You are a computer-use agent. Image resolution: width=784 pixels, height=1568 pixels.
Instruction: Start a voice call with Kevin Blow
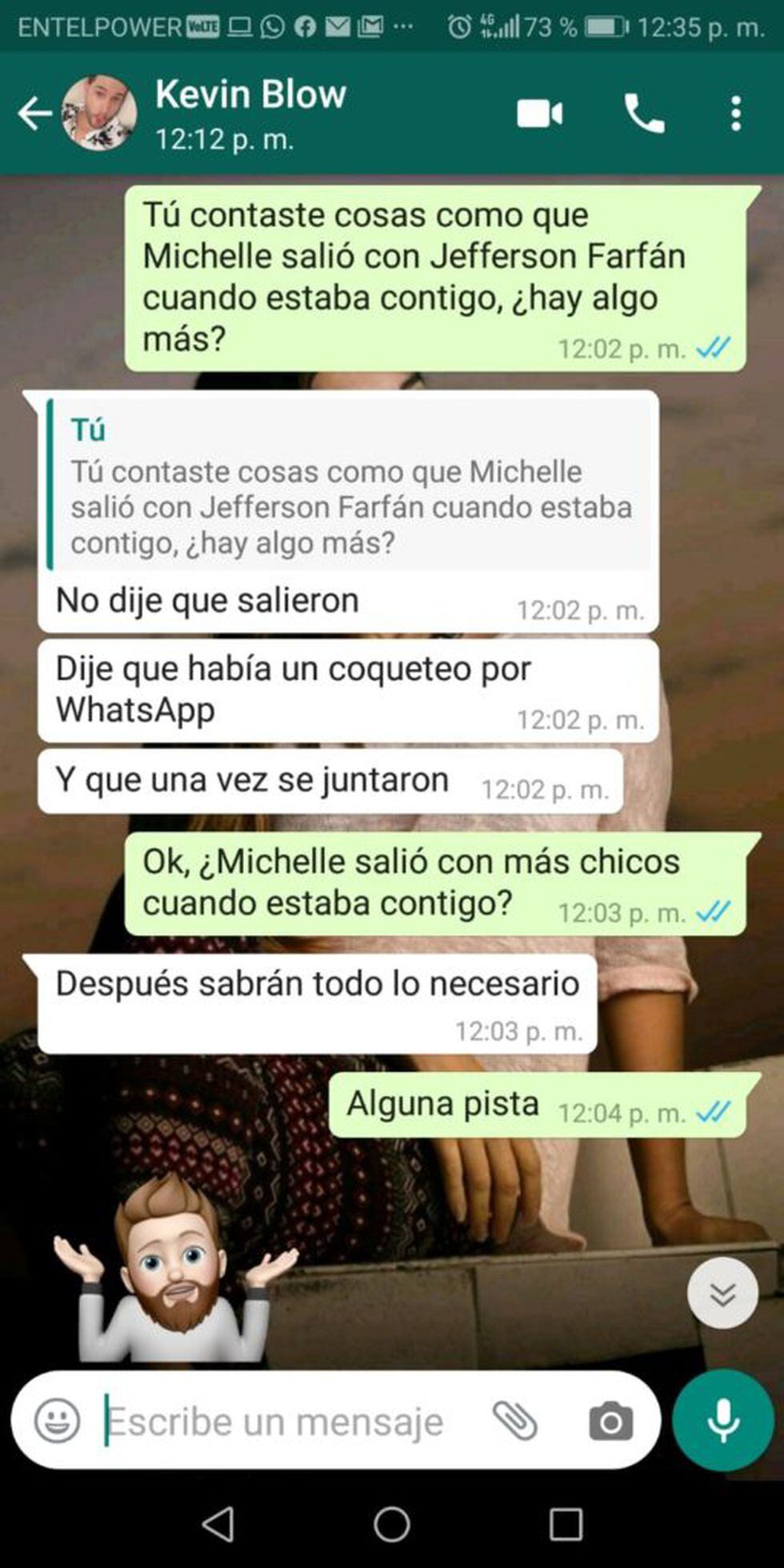click(644, 114)
